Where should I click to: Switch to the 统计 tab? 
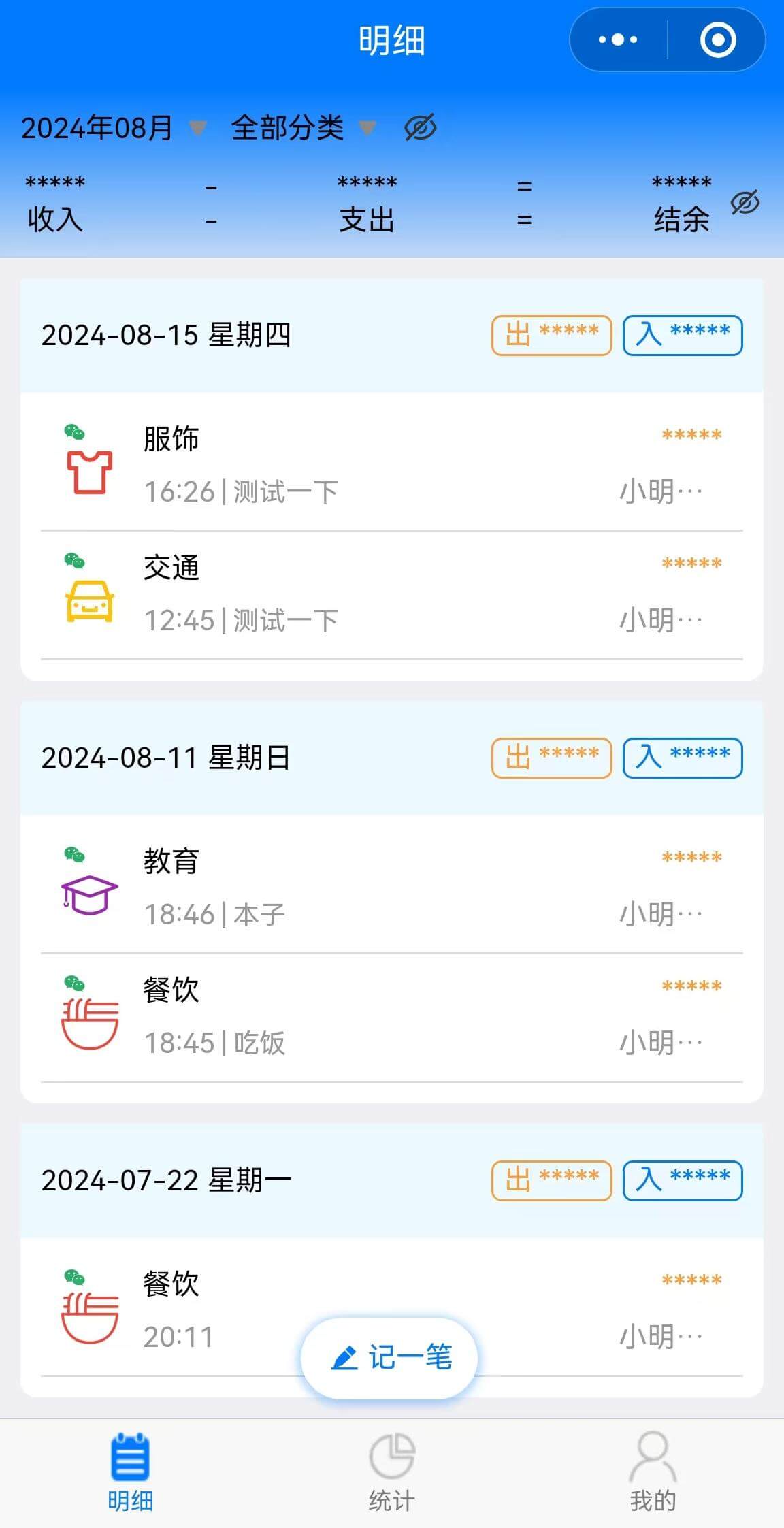coord(391,1472)
